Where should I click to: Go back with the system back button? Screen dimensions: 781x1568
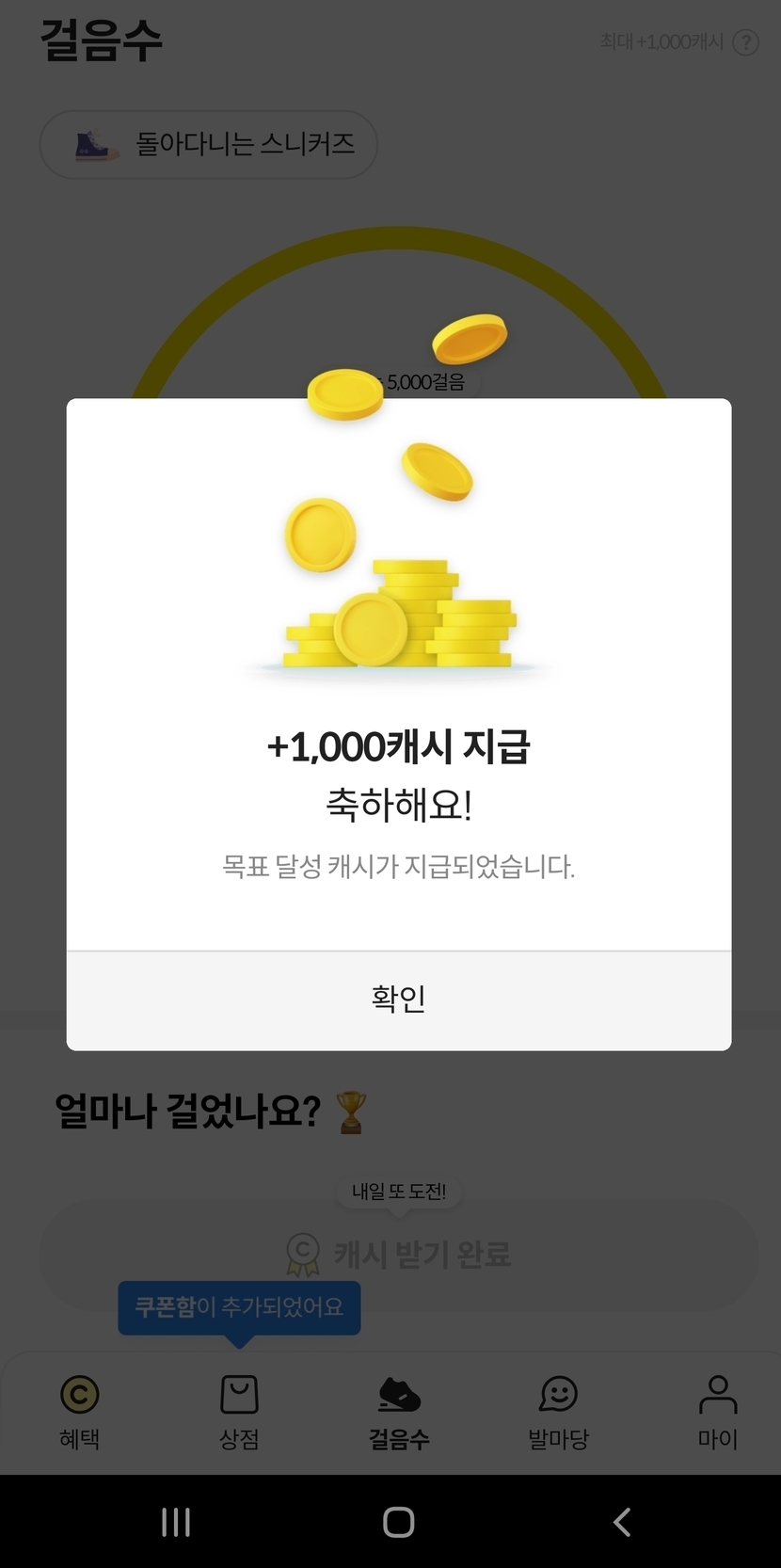click(622, 1522)
